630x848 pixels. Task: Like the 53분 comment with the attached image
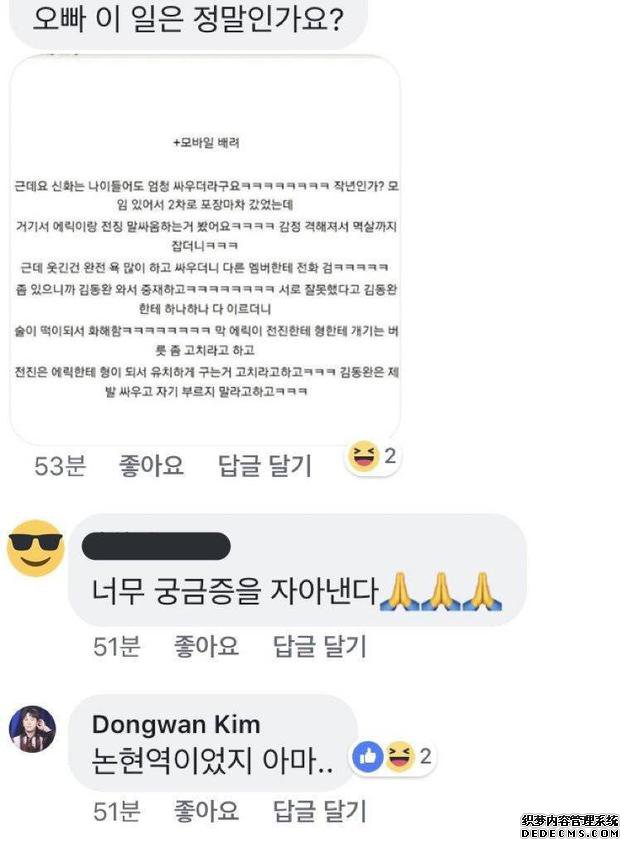152,465
